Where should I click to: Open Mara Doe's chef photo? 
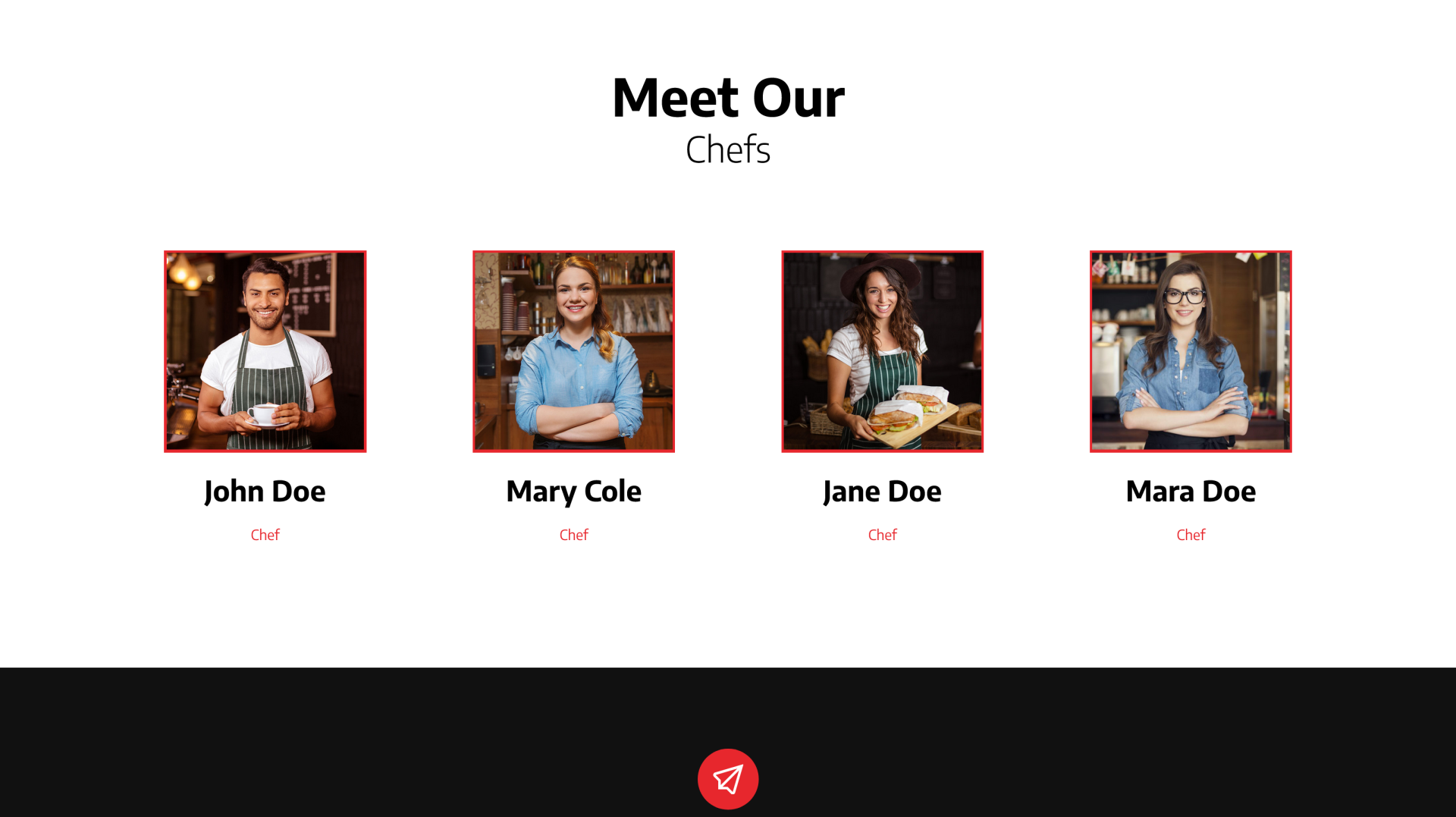[x=1191, y=351]
